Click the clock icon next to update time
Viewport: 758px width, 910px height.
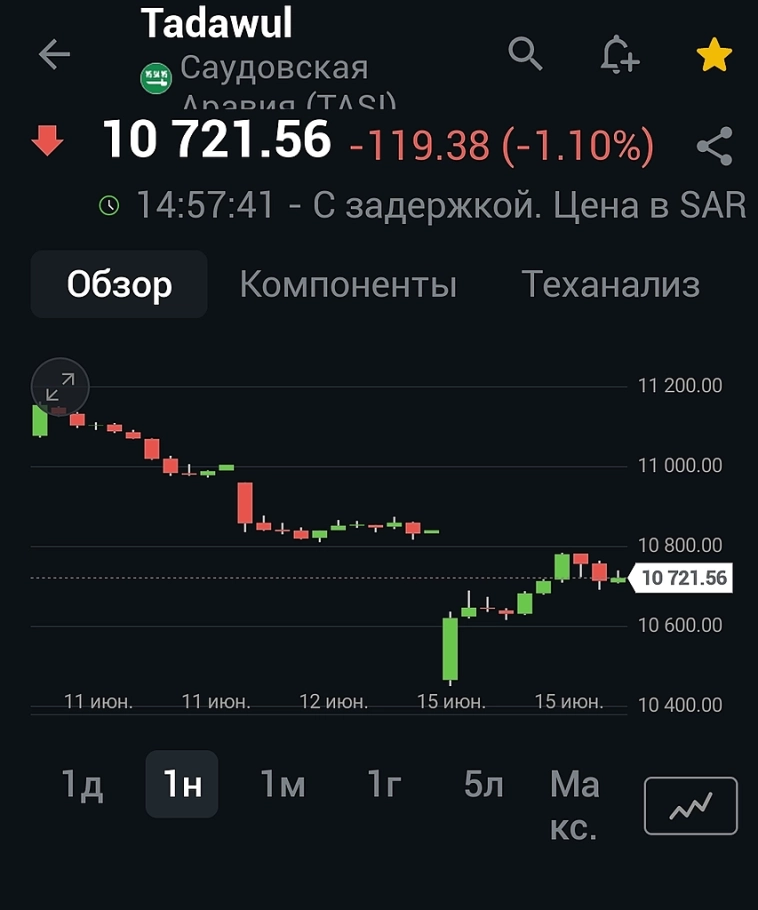point(107,205)
